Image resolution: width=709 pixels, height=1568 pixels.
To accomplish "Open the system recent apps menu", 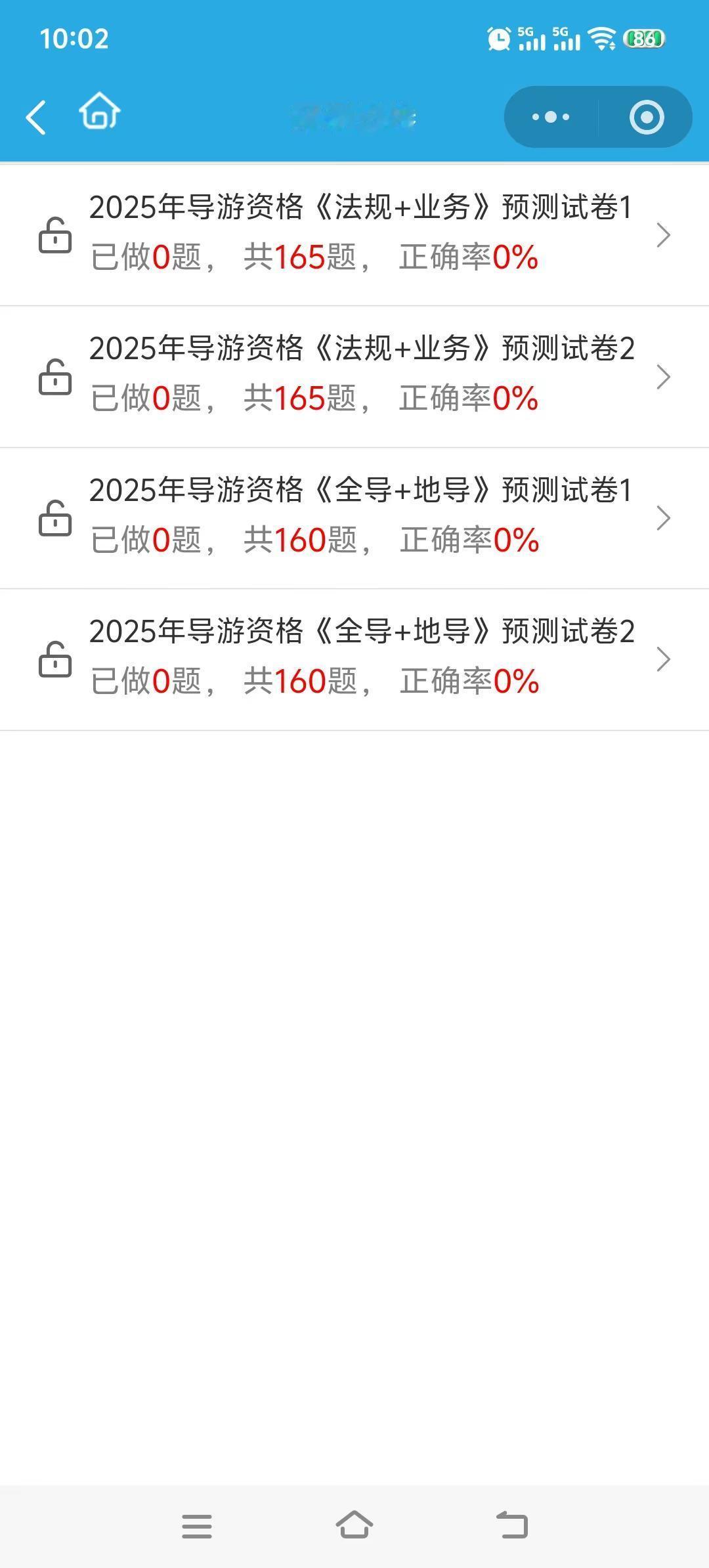I will point(197,1526).
